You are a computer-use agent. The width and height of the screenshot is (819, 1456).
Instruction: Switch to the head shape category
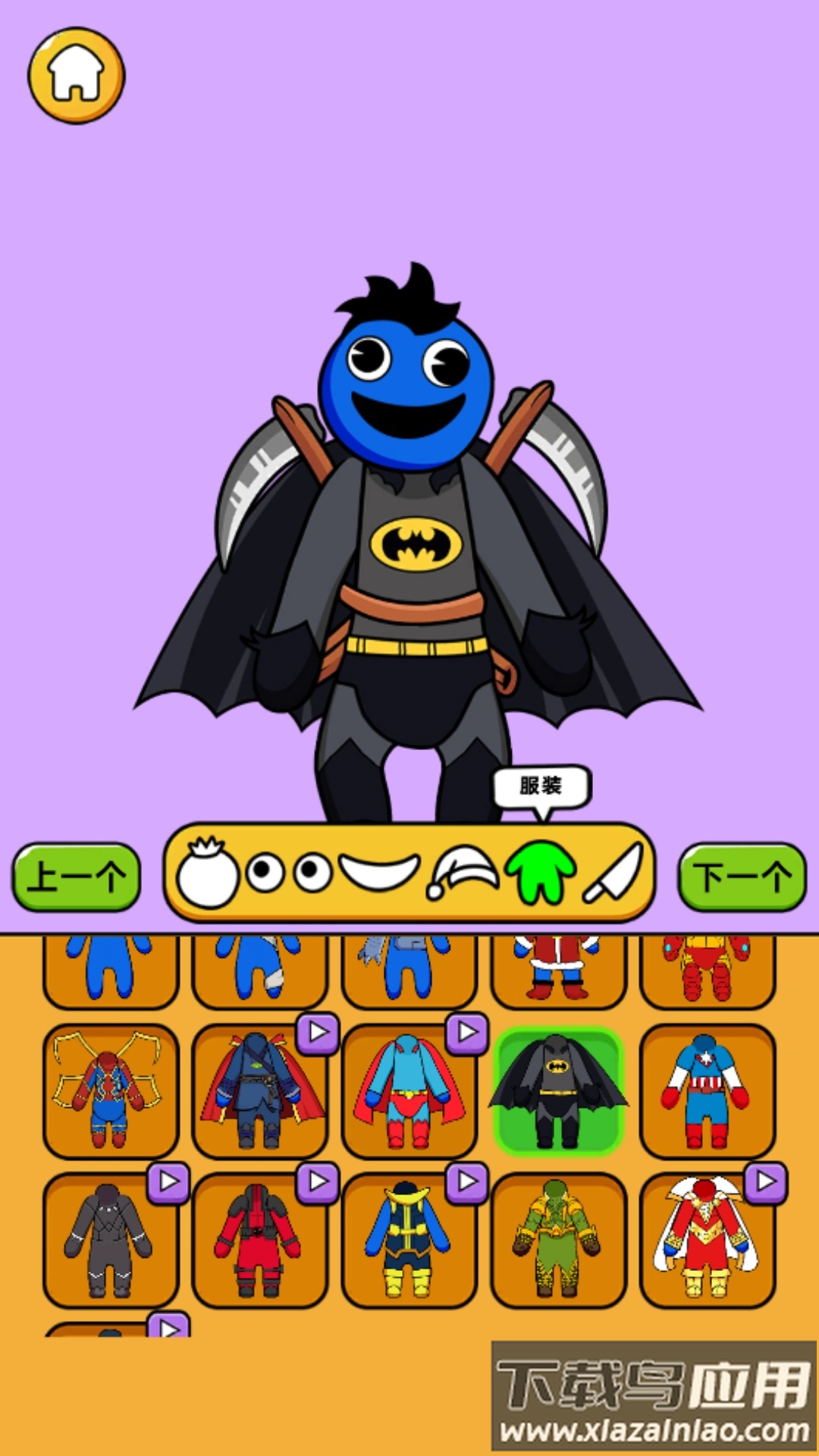pyautogui.click(x=207, y=872)
